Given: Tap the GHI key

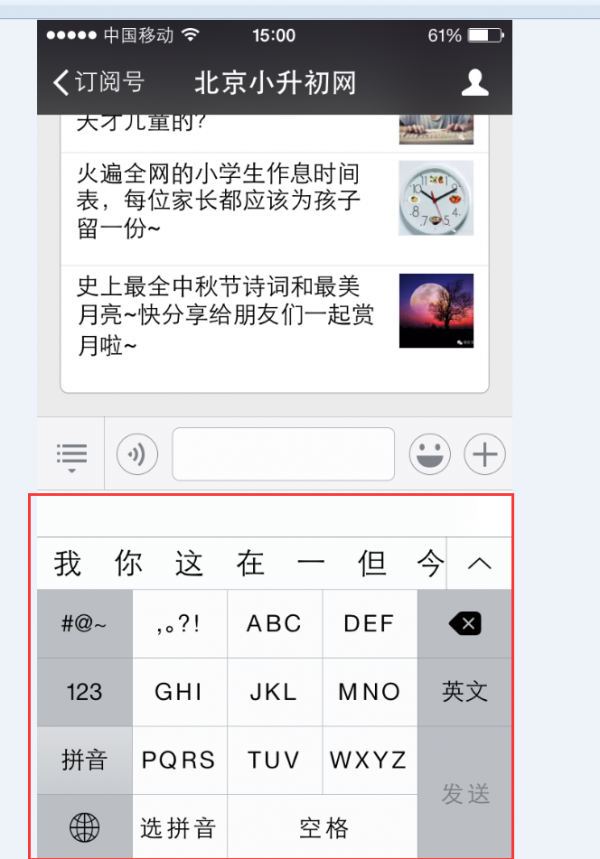Looking at the screenshot, I should pyautogui.click(x=179, y=692).
